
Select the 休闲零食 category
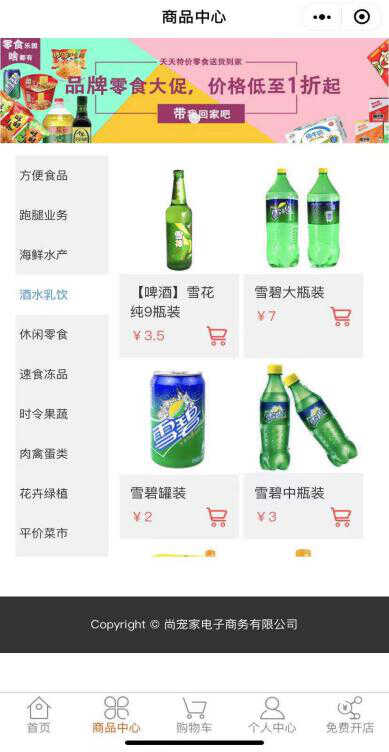tap(62, 335)
